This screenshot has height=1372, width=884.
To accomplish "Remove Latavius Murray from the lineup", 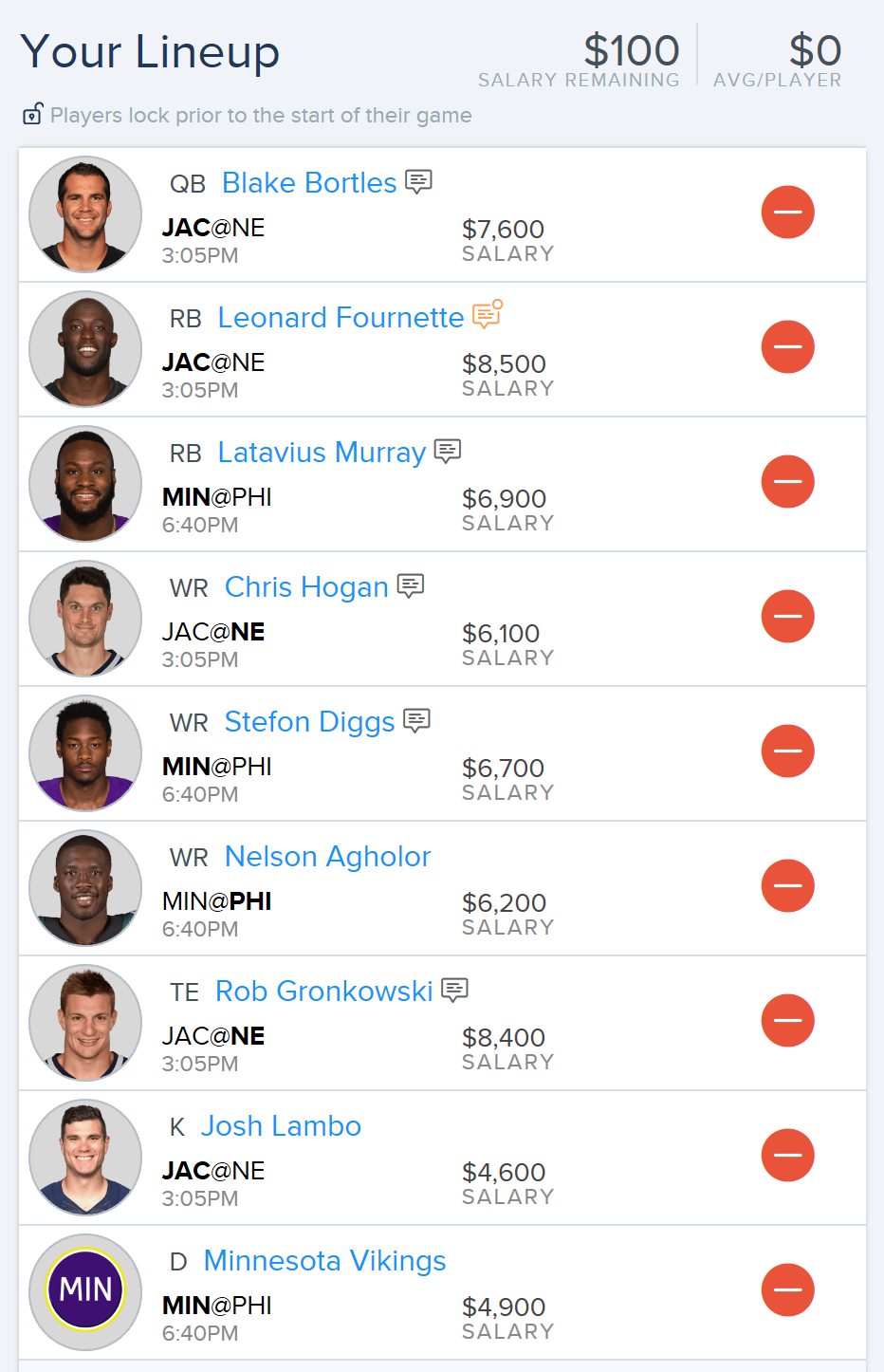I will [x=787, y=481].
